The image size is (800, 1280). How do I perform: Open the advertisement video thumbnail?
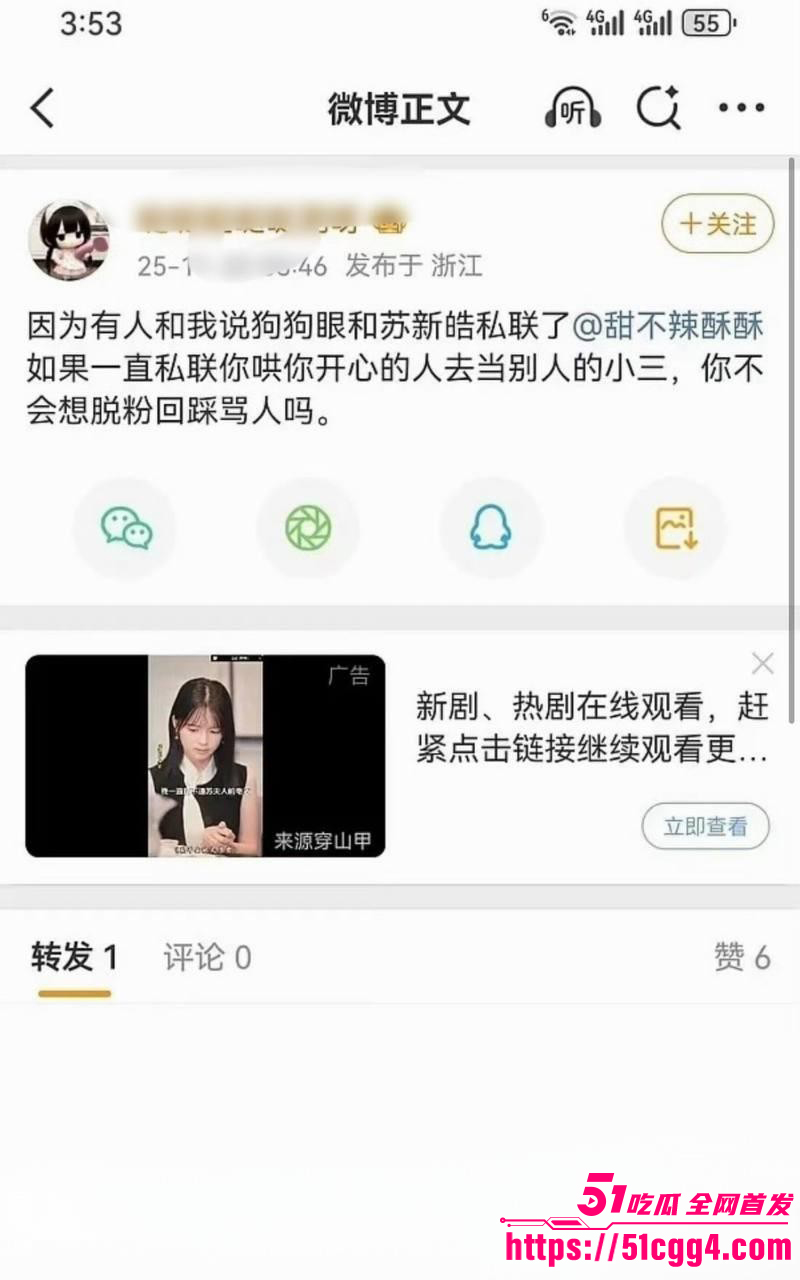point(205,757)
